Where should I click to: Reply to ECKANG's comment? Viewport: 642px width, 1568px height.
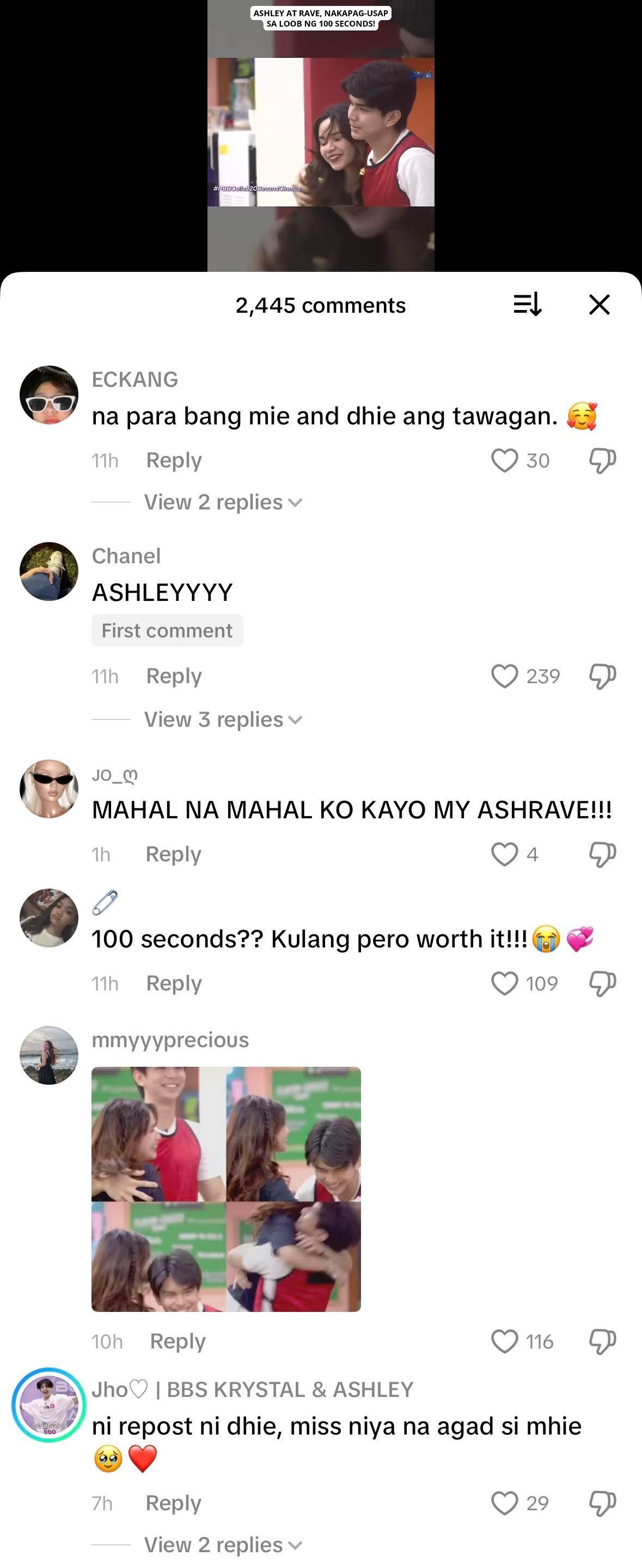[173, 460]
